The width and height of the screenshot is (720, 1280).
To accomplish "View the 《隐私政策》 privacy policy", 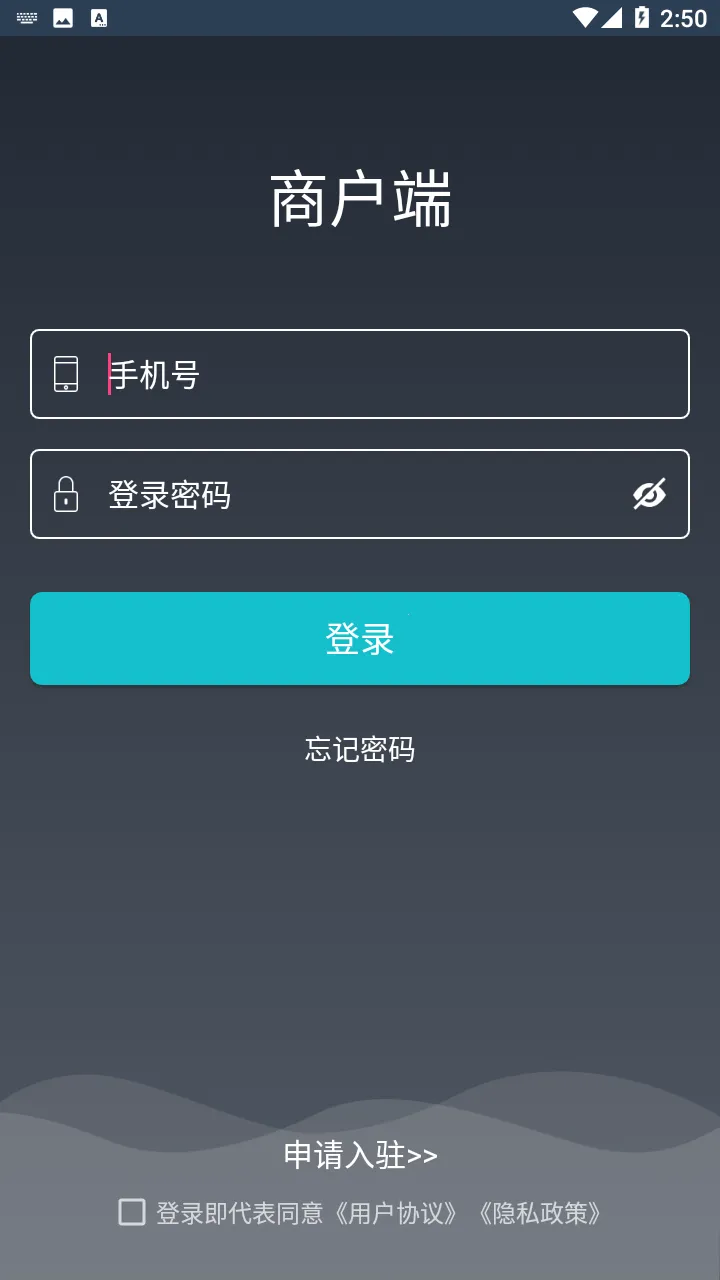I will tap(540, 1213).
